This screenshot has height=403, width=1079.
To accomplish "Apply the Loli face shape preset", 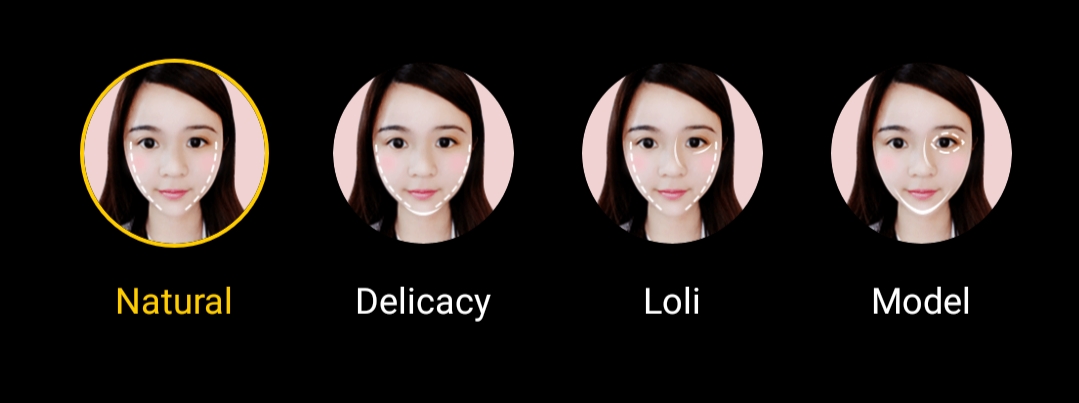I will click(x=672, y=153).
